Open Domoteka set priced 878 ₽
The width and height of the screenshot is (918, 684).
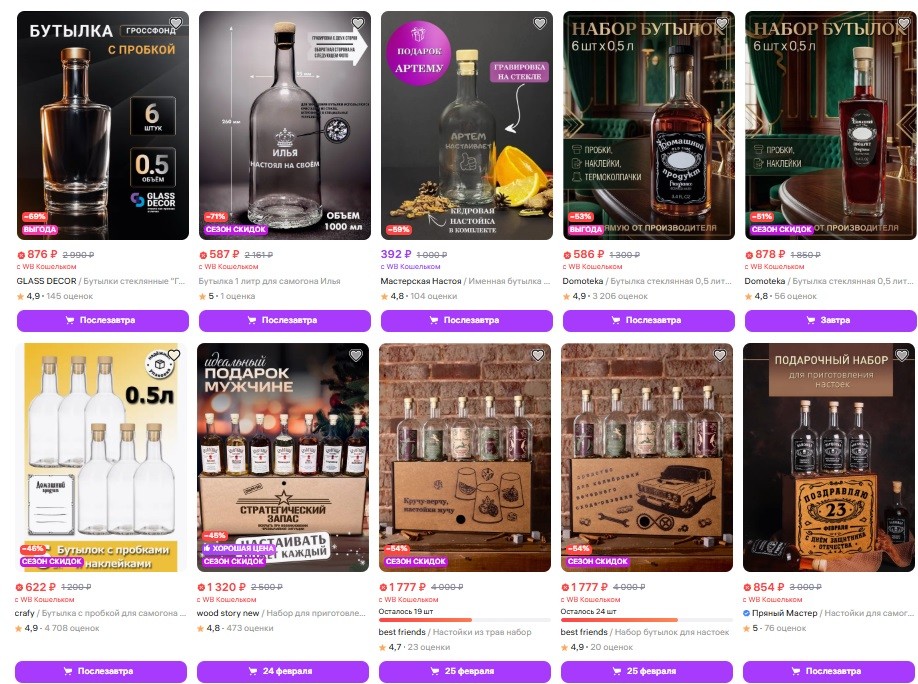point(831,125)
